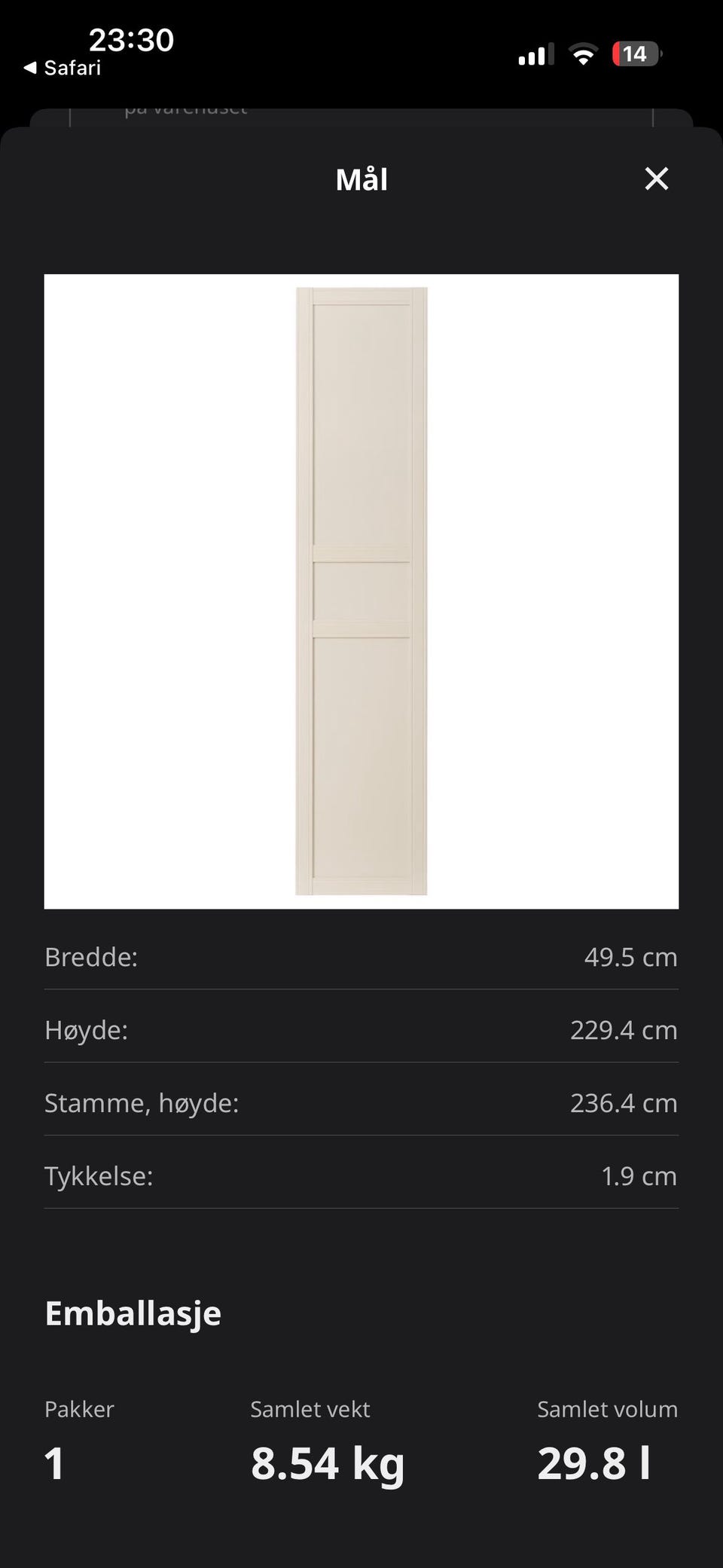Select the Tykkelse measurement row
This screenshot has width=723, height=1568.
[x=361, y=1175]
